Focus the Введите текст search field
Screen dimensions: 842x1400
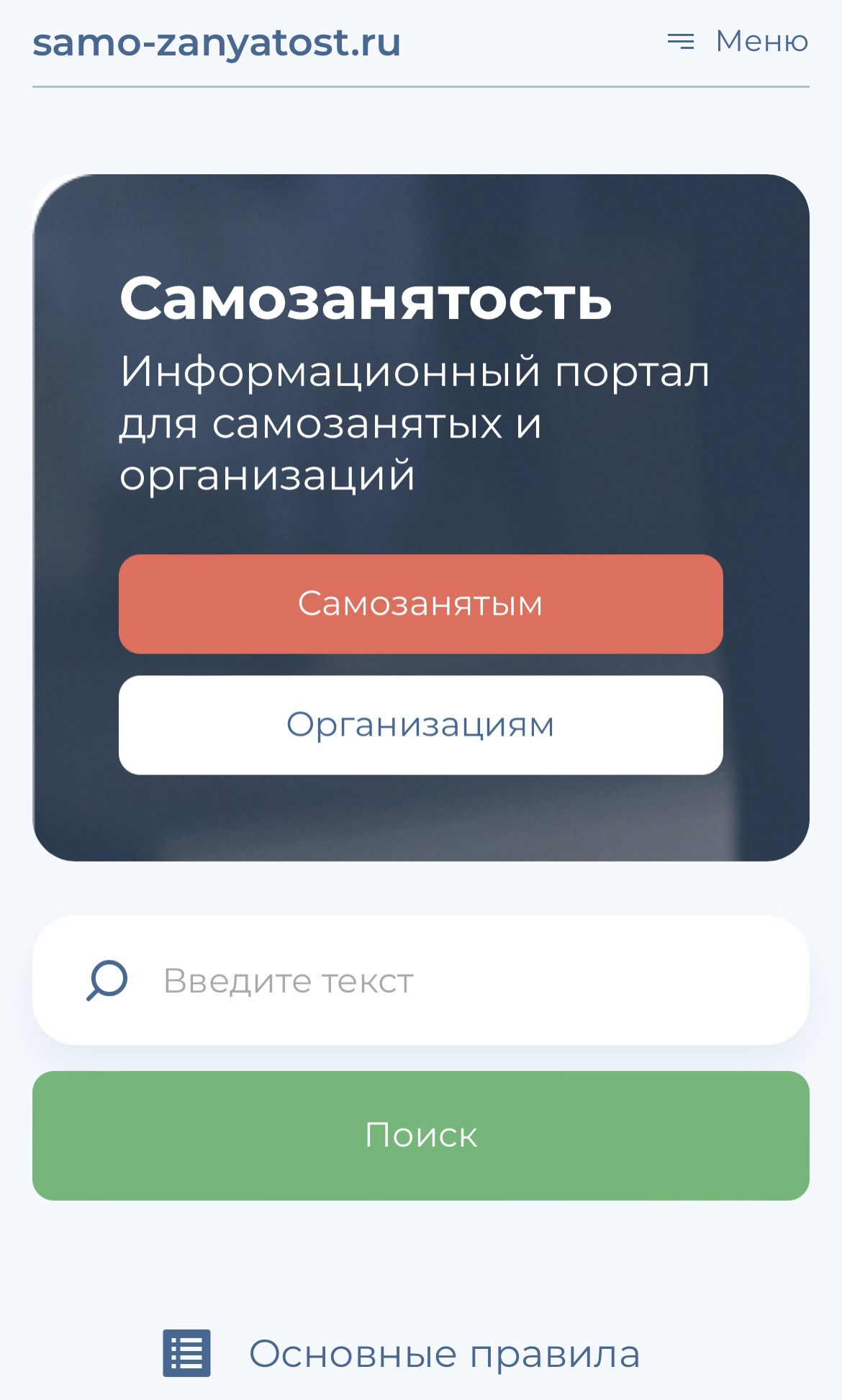(x=461, y=980)
